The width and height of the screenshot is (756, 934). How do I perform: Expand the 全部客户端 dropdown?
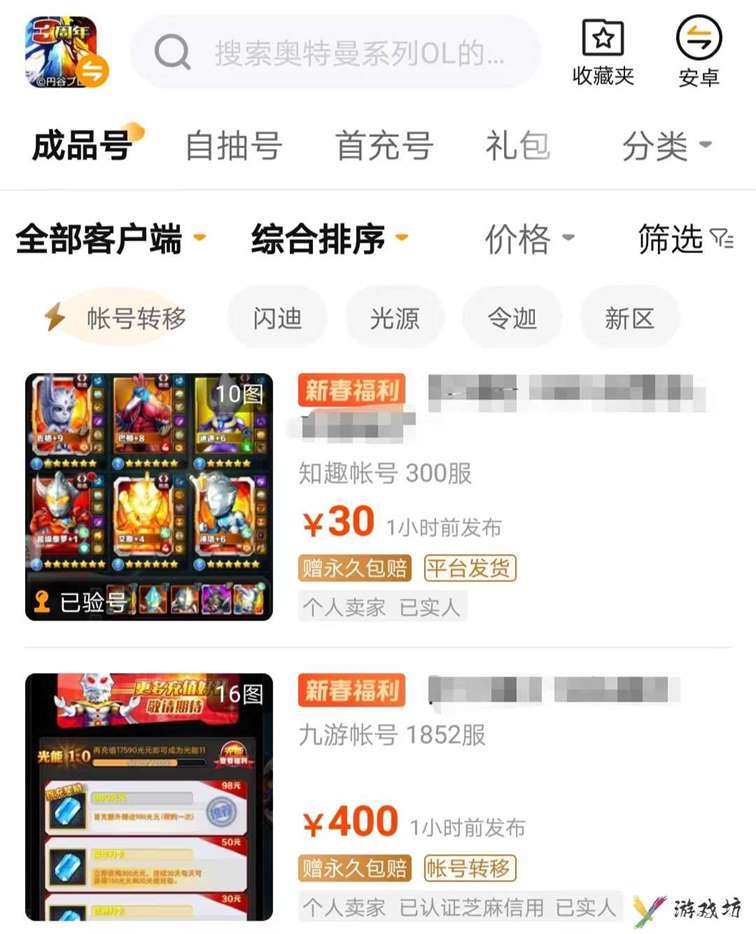(110, 239)
